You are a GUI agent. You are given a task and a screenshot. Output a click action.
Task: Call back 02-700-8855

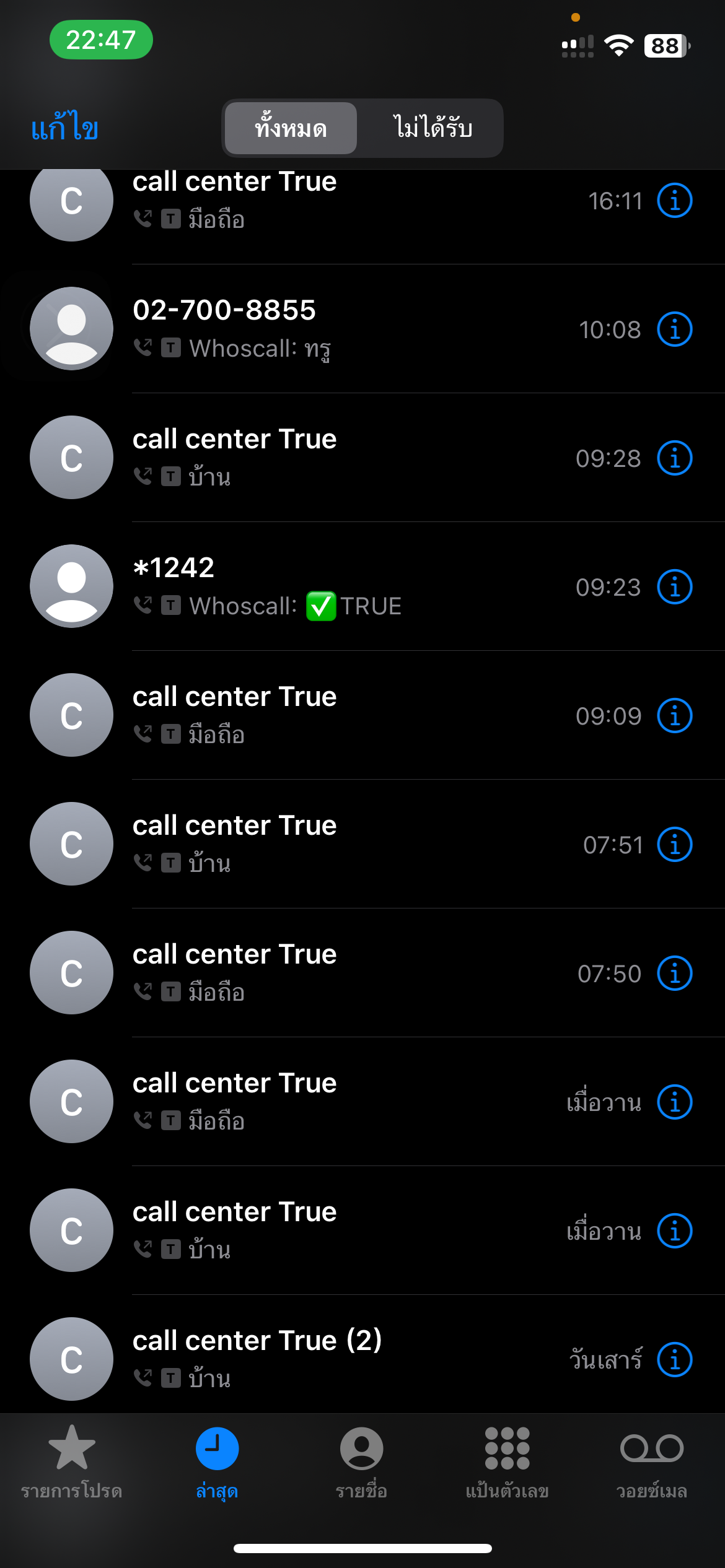pyautogui.click(x=362, y=329)
